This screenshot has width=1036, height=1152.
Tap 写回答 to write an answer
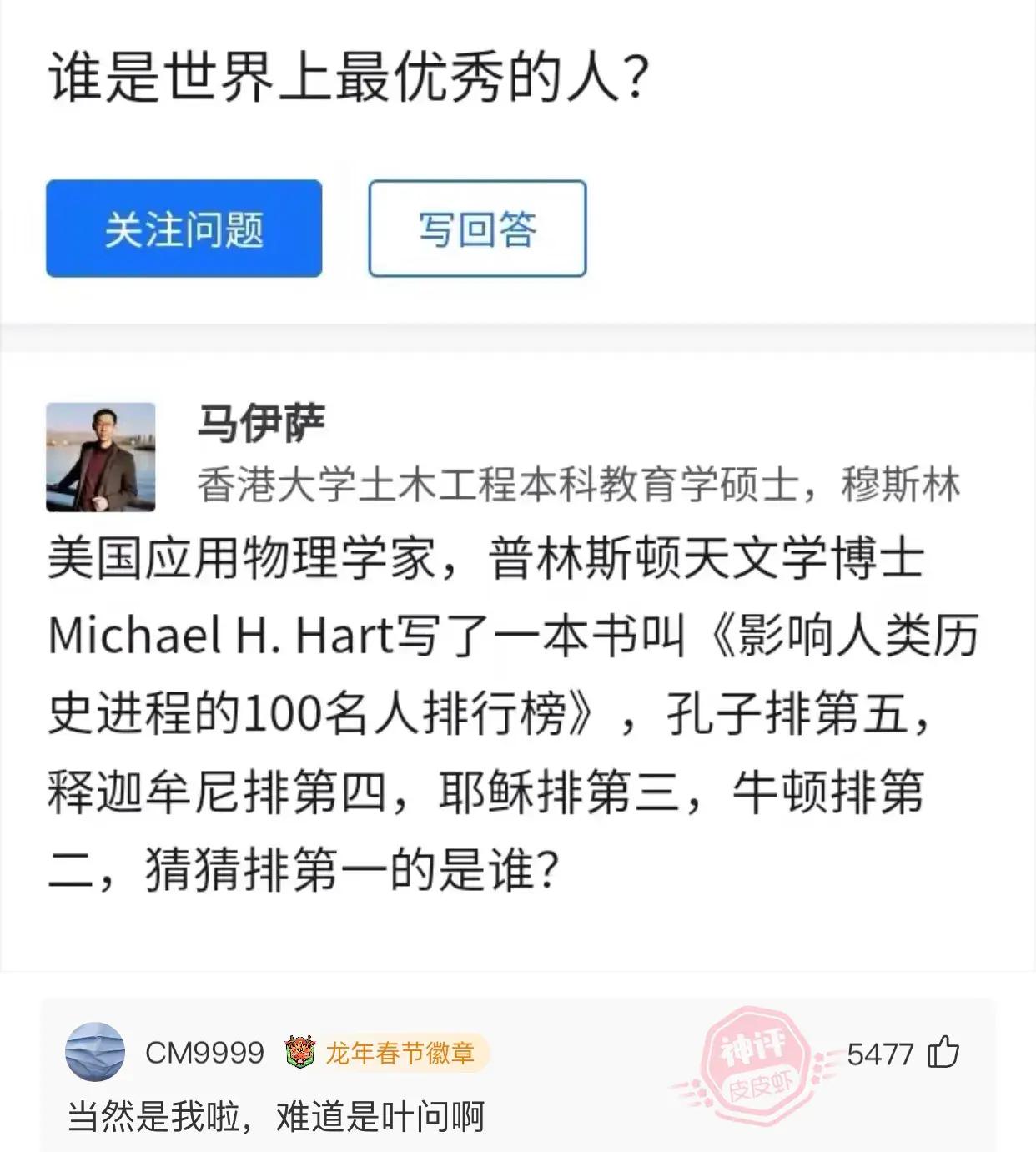(x=477, y=229)
